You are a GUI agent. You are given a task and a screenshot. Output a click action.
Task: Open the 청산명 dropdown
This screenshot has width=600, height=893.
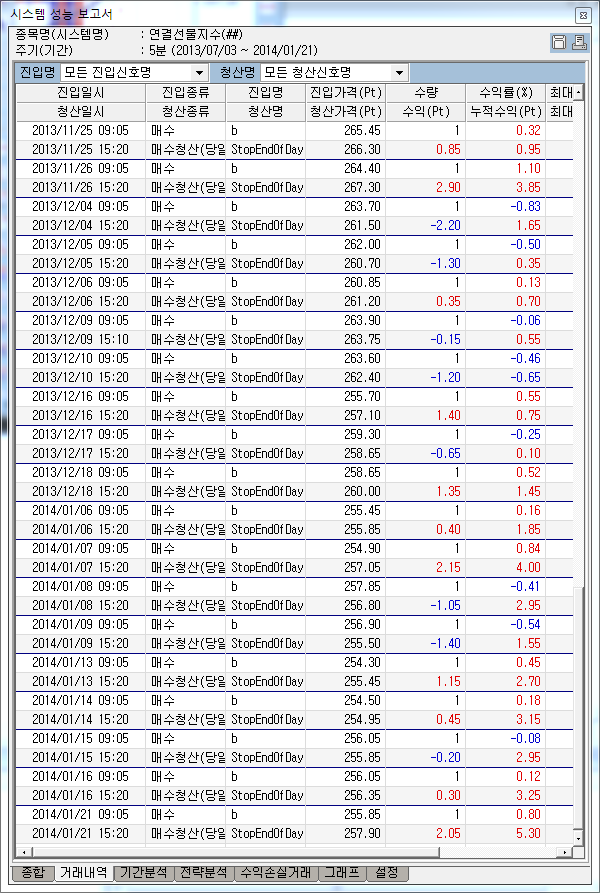[334, 73]
